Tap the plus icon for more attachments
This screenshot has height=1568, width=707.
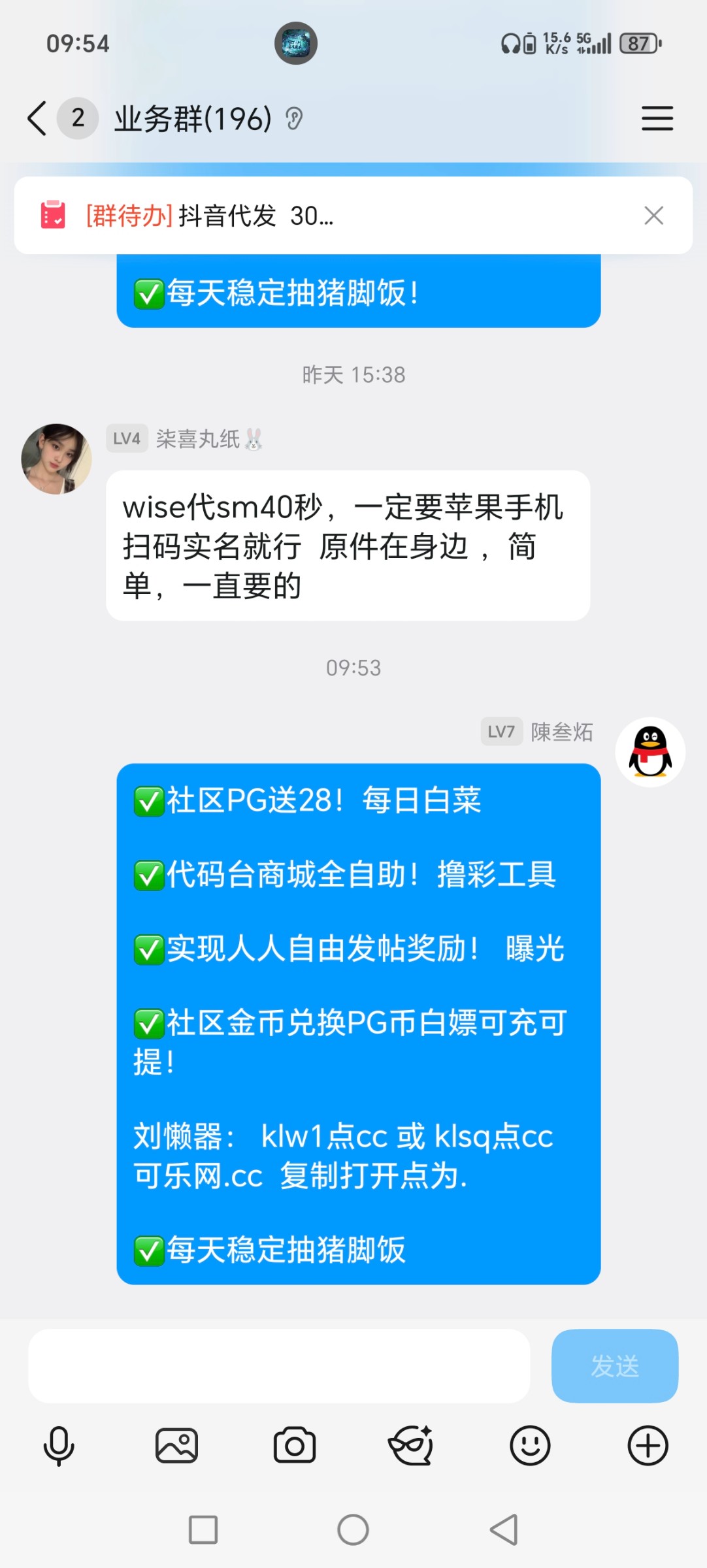[648, 1445]
